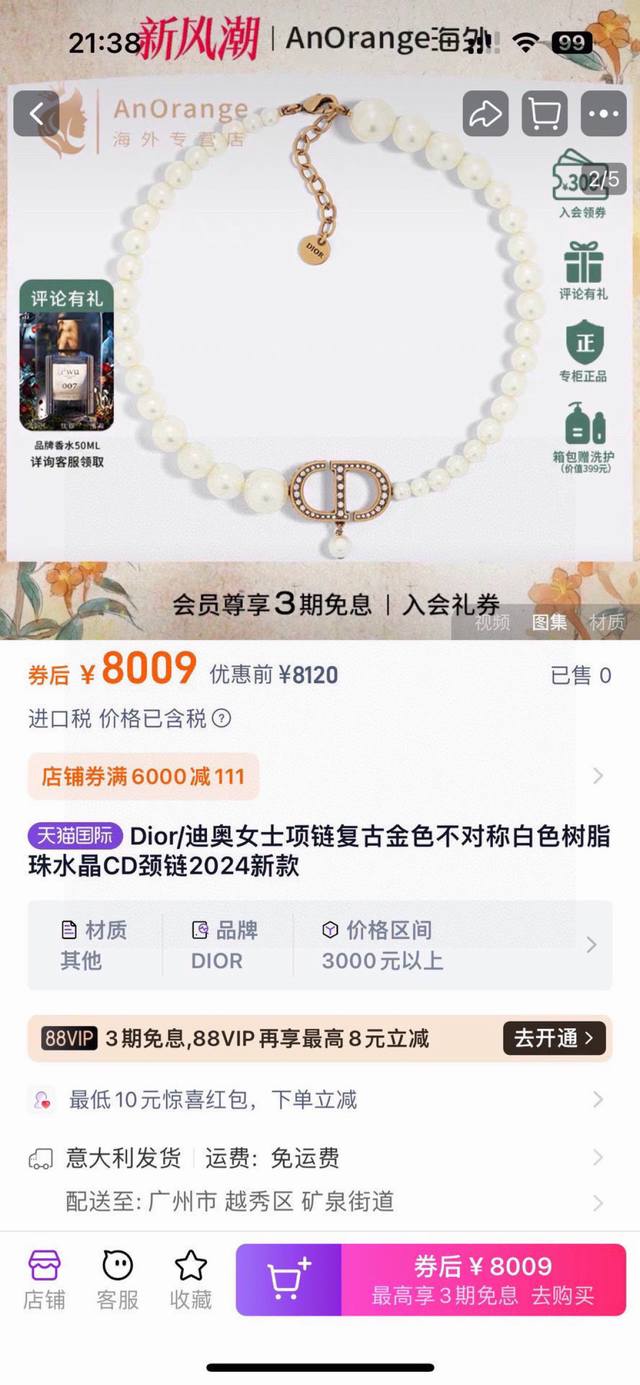Add the necklace to cart
This screenshot has height=1385, width=640.
pos(289,1280)
